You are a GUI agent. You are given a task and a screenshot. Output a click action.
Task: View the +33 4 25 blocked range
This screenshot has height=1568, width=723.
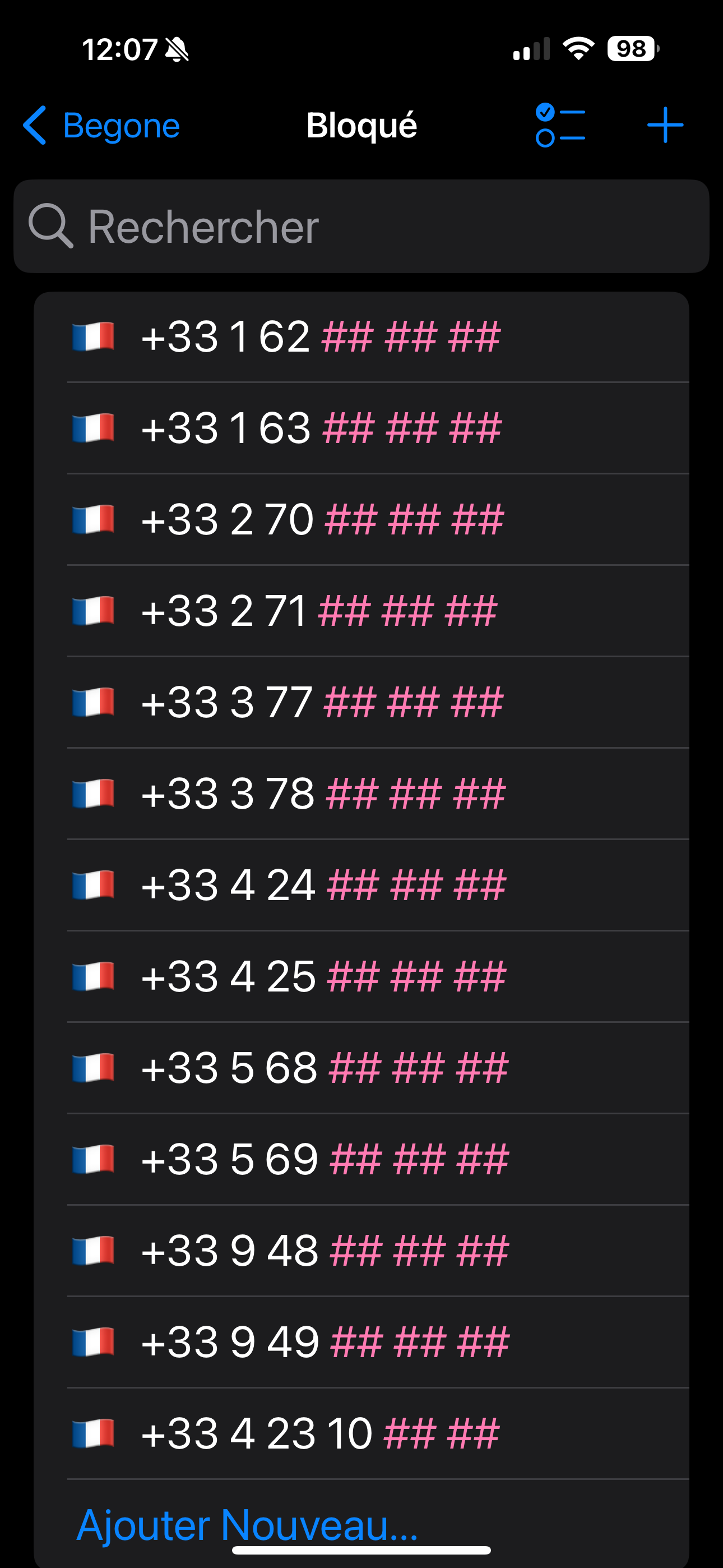[x=361, y=976]
